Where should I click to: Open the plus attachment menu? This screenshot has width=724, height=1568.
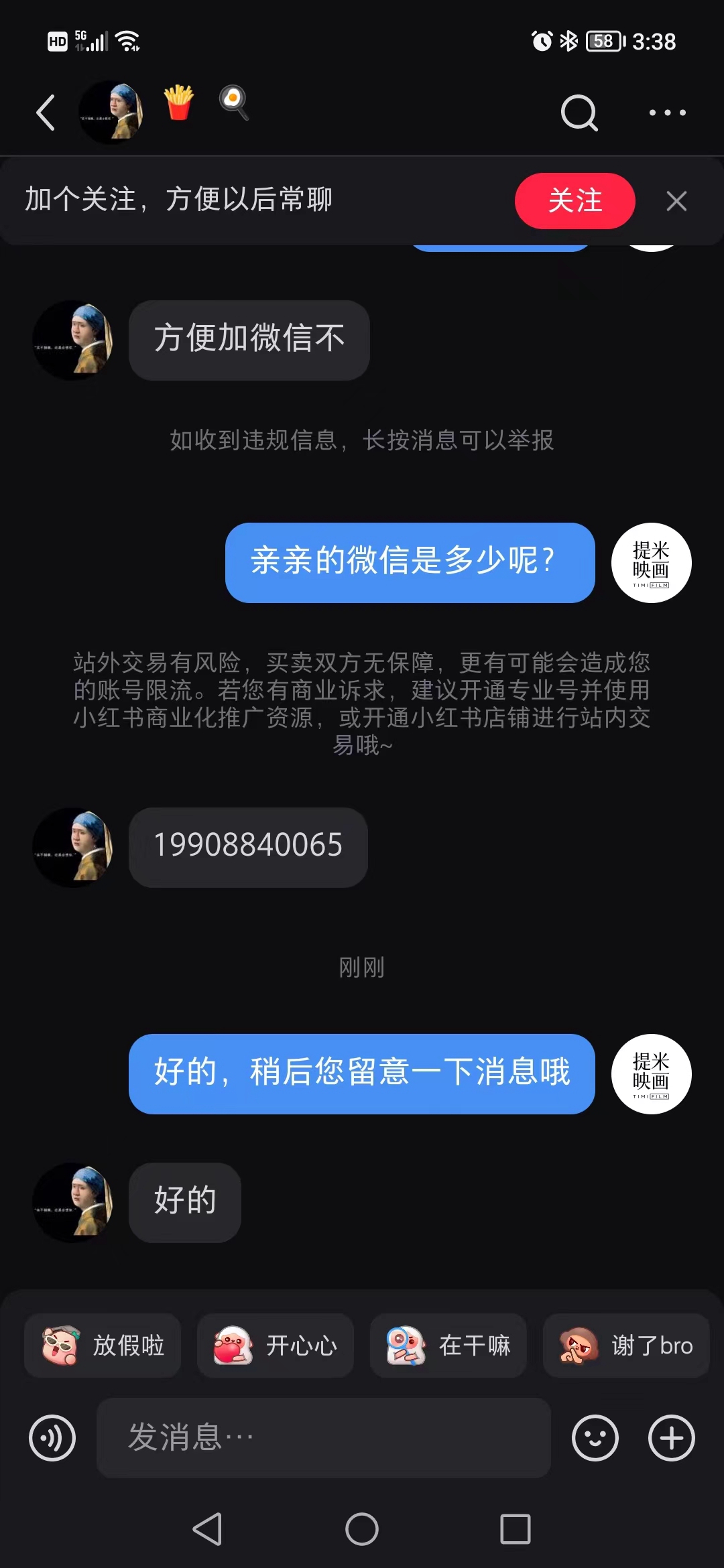[672, 1437]
